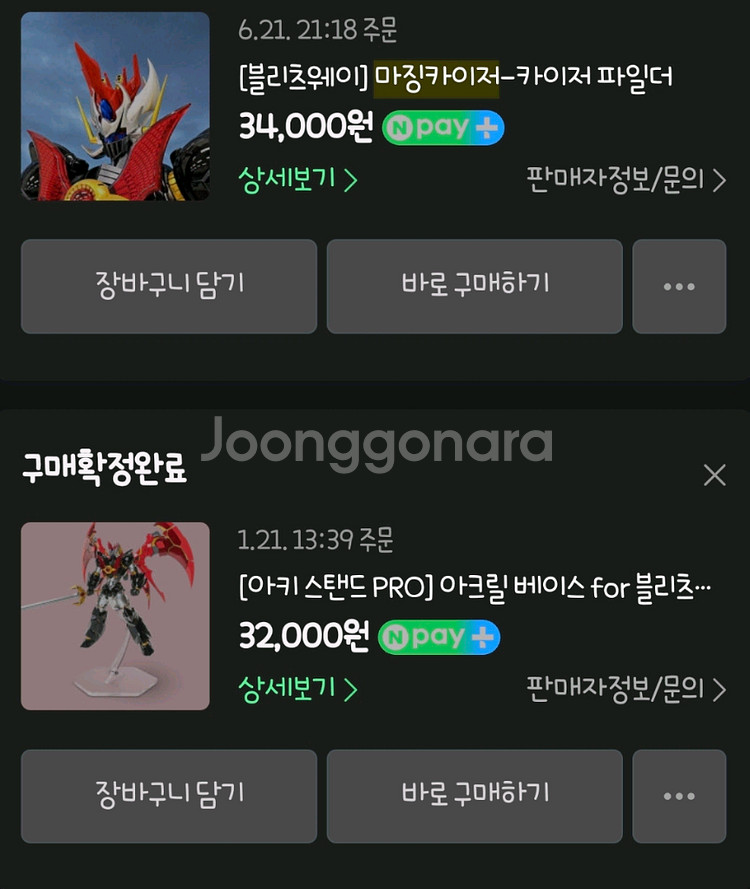Click the arrow beside 판매자정보/문의 for the bottom order

pyautogui.click(x=718, y=690)
